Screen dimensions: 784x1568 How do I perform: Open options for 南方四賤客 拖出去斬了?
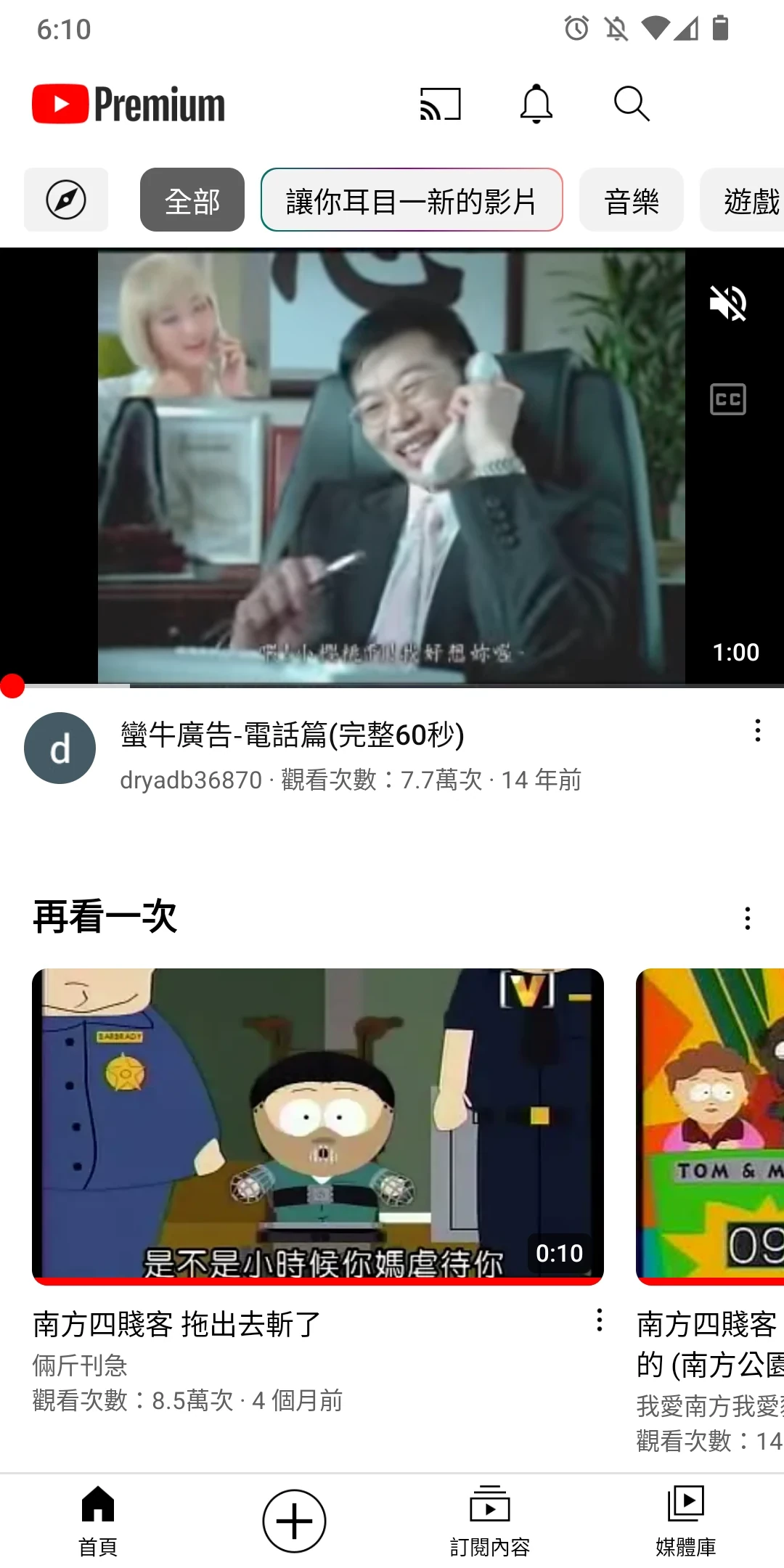(x=599, y=1320)
